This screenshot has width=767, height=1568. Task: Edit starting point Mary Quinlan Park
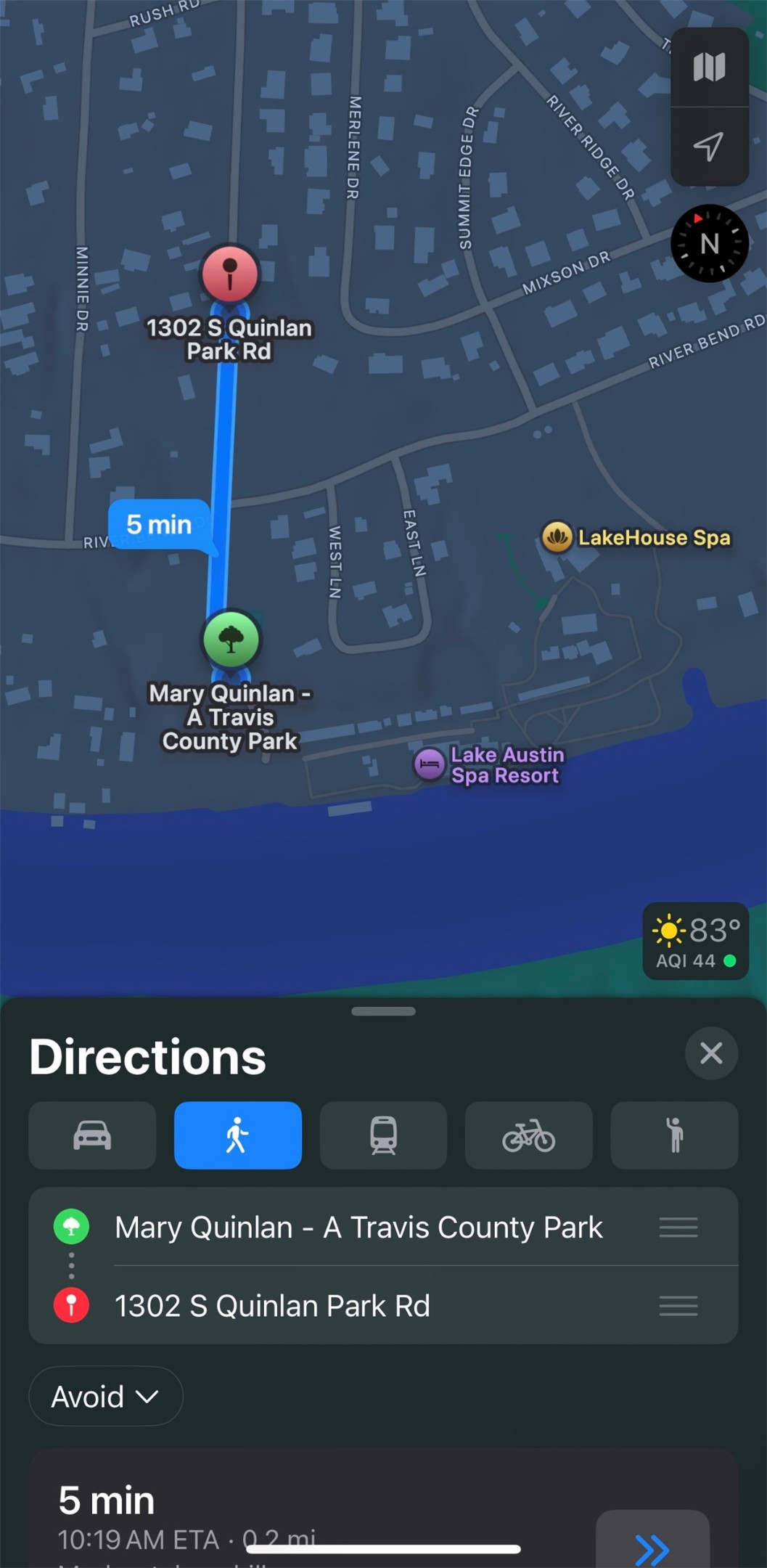click(358, 1228)
